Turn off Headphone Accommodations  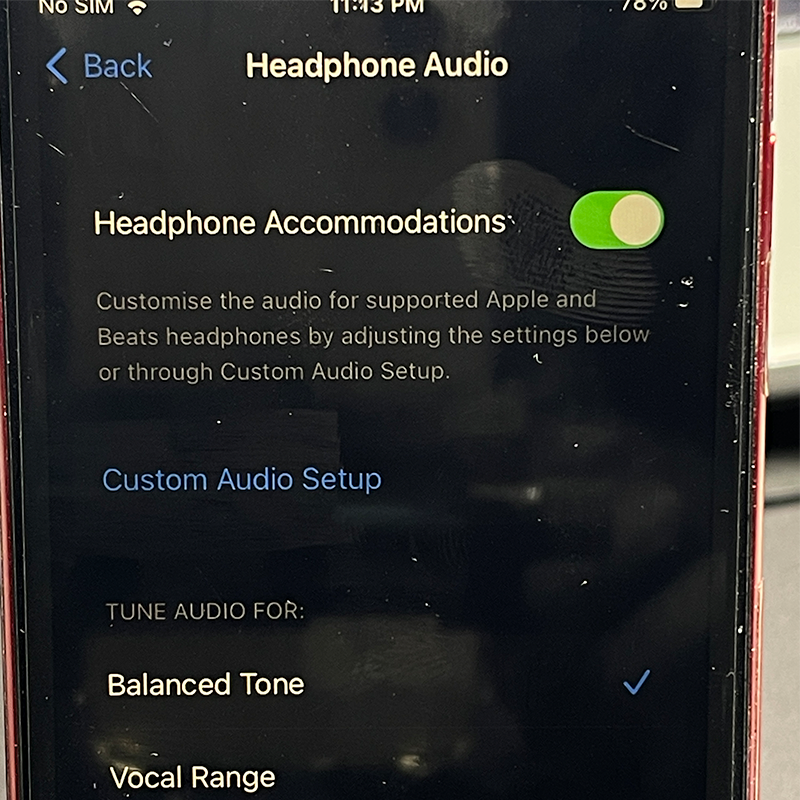click(x=616, y=220)
